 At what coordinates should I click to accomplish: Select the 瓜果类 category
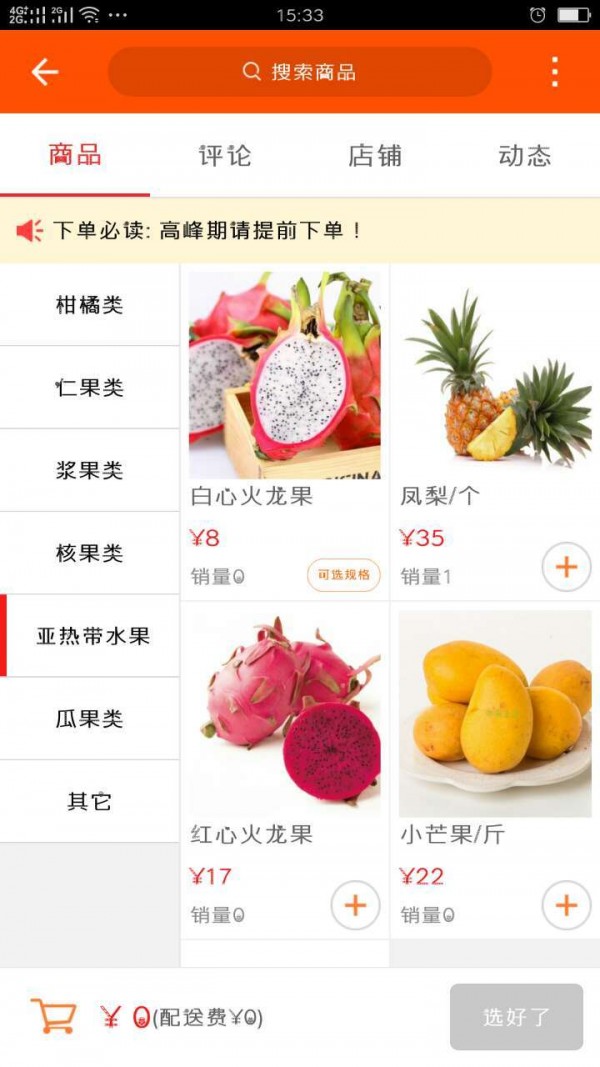click(x=90, y=719)
